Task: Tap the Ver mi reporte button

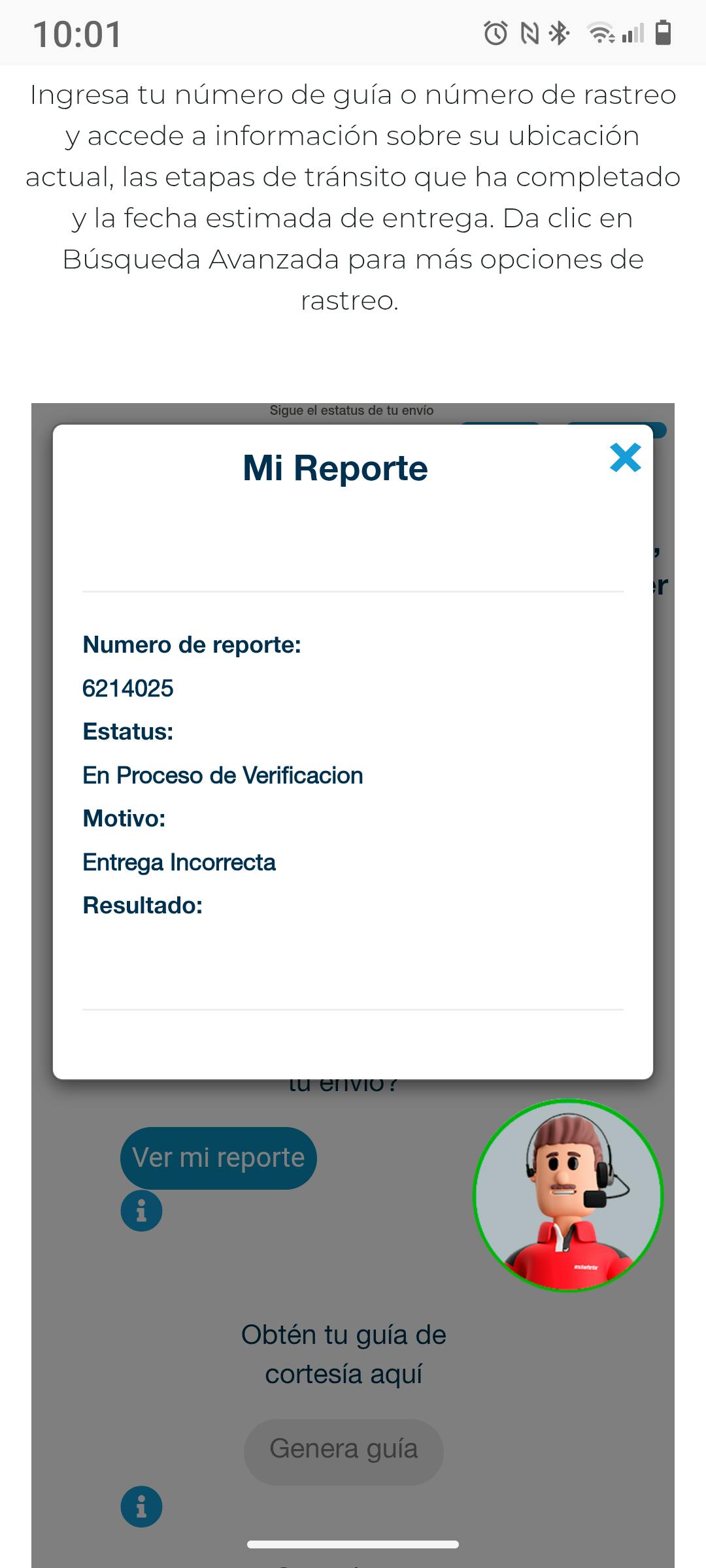Action: [x=218, y=1158]
